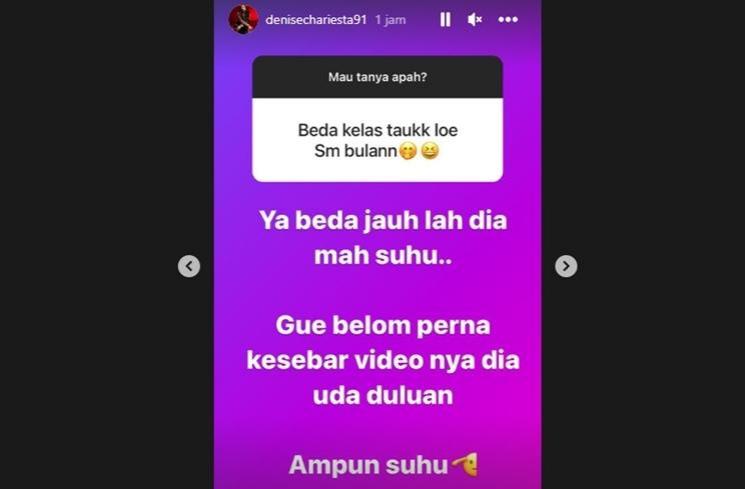Skip to the next story
The height and width of the screenshot is (489, 745).
[x=566, y=266]
